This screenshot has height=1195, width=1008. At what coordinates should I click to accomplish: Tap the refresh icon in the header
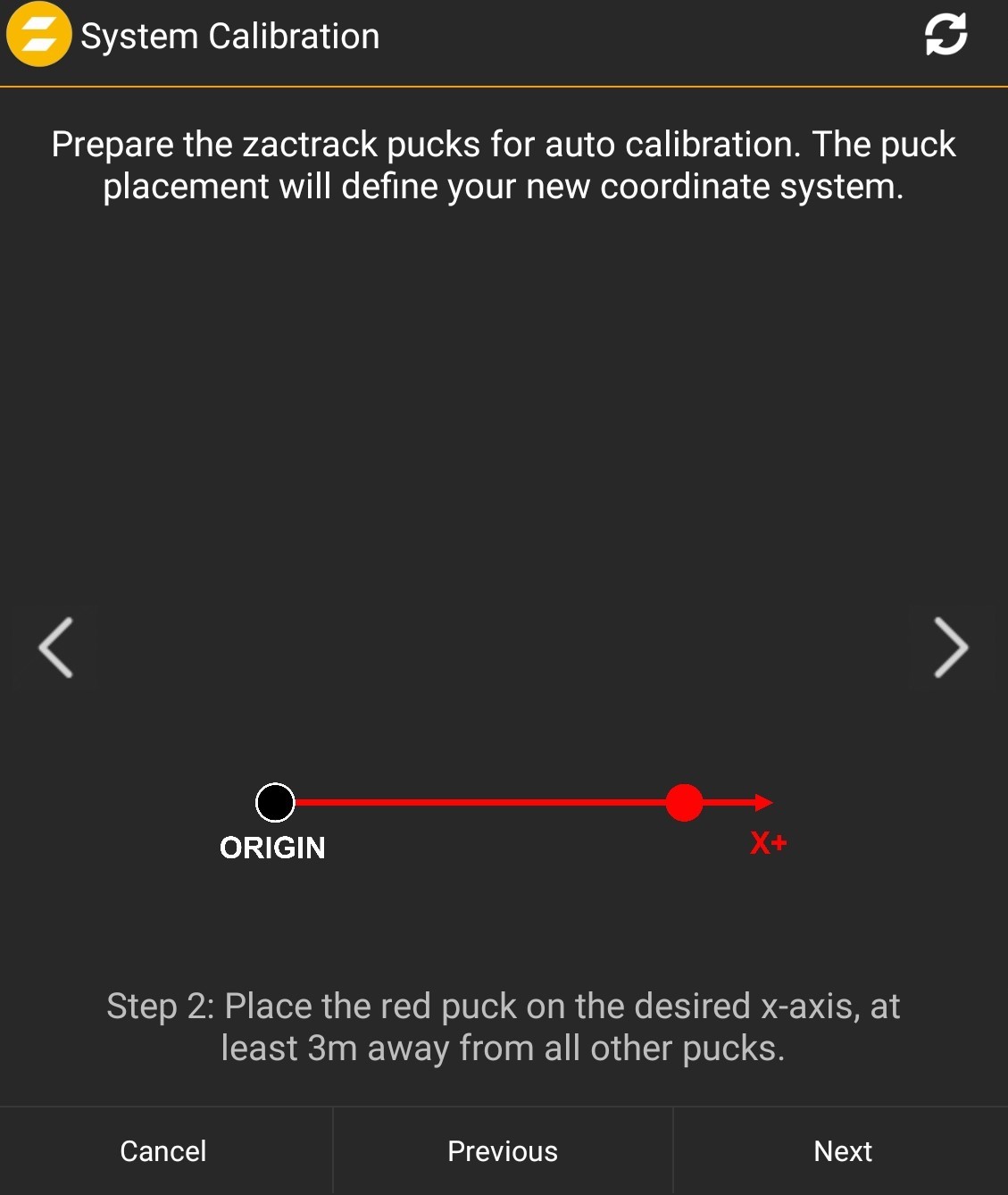[x=946, y=35]
